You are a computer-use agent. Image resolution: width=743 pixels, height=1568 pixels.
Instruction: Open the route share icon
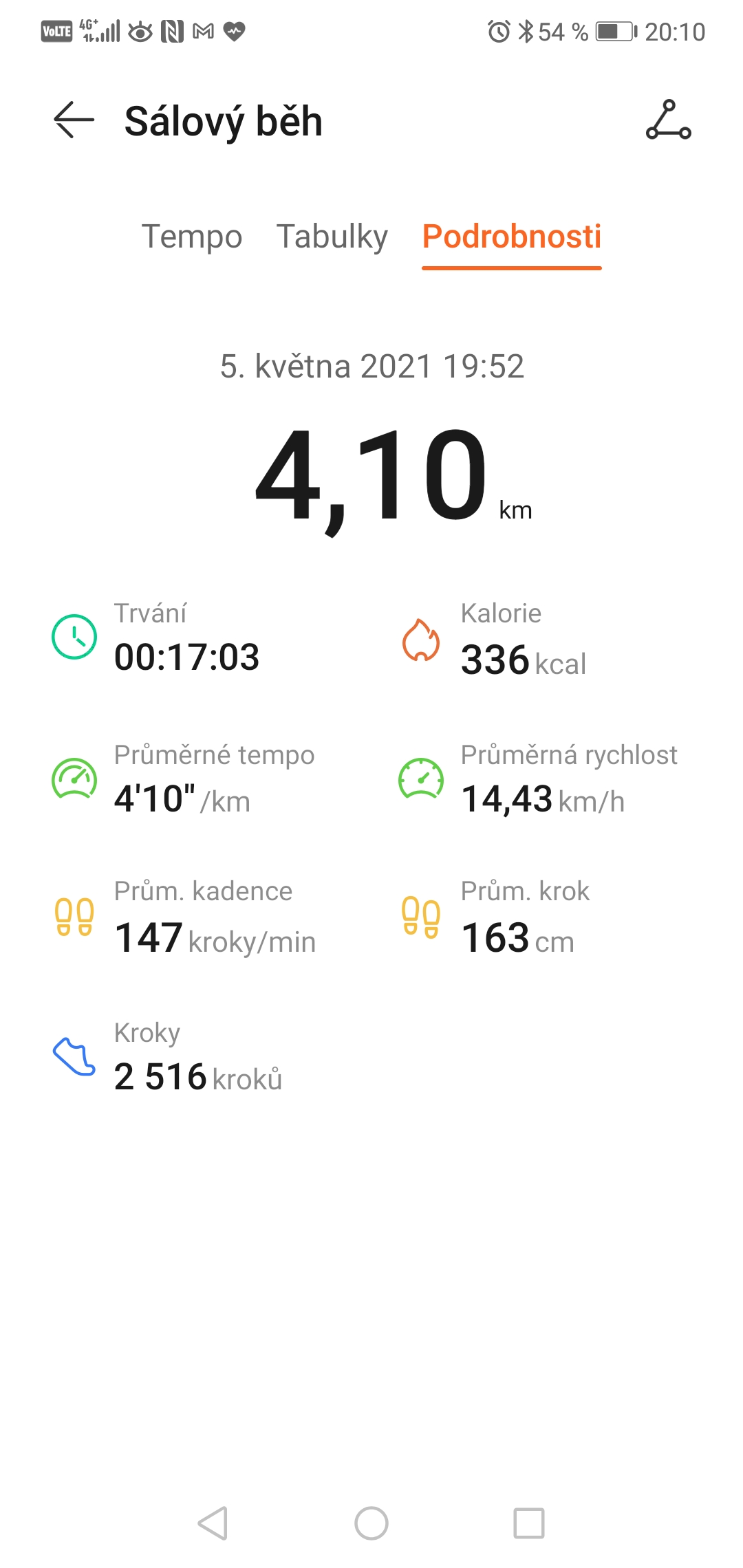(668, 120)
